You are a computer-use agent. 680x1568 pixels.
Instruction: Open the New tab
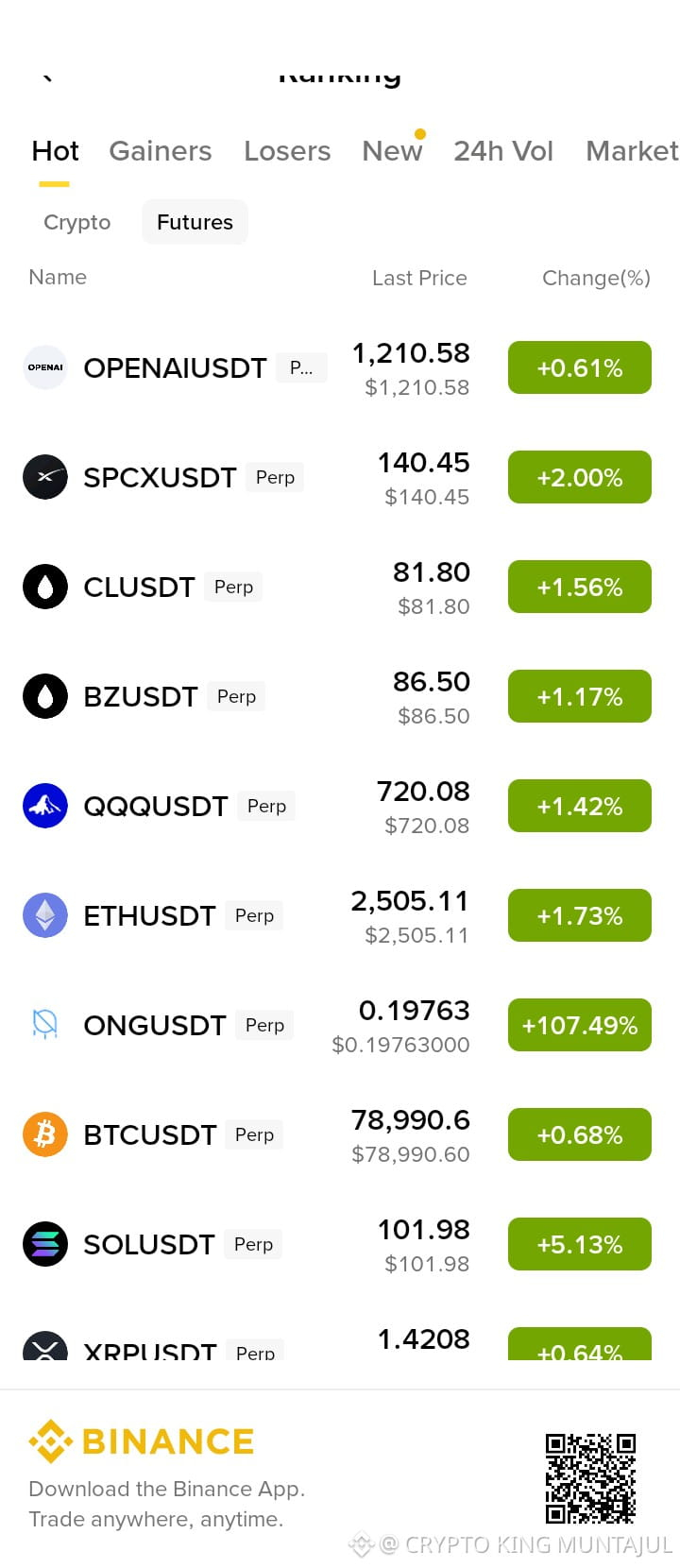pos(392,151)
